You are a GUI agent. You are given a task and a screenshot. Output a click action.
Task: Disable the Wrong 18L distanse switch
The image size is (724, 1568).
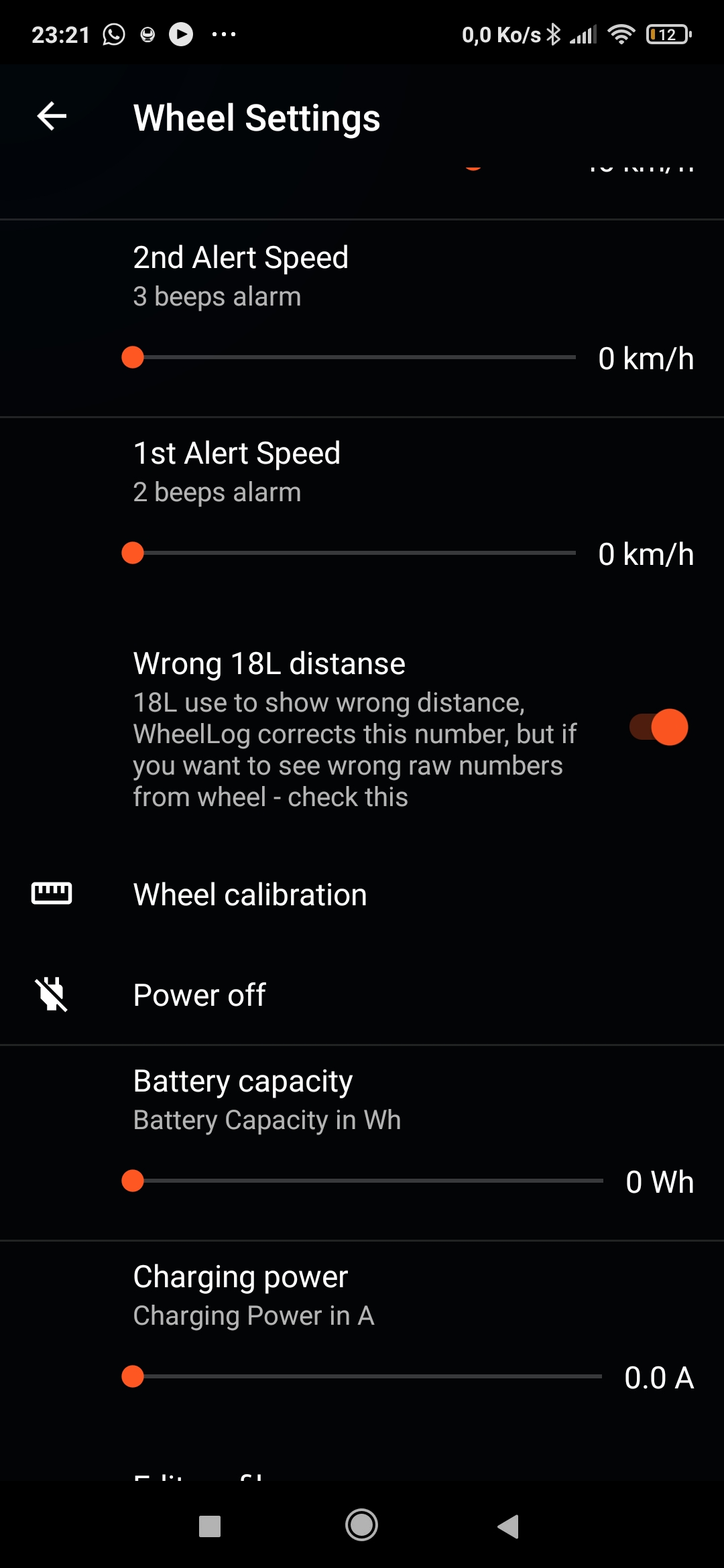click(658, 727)
